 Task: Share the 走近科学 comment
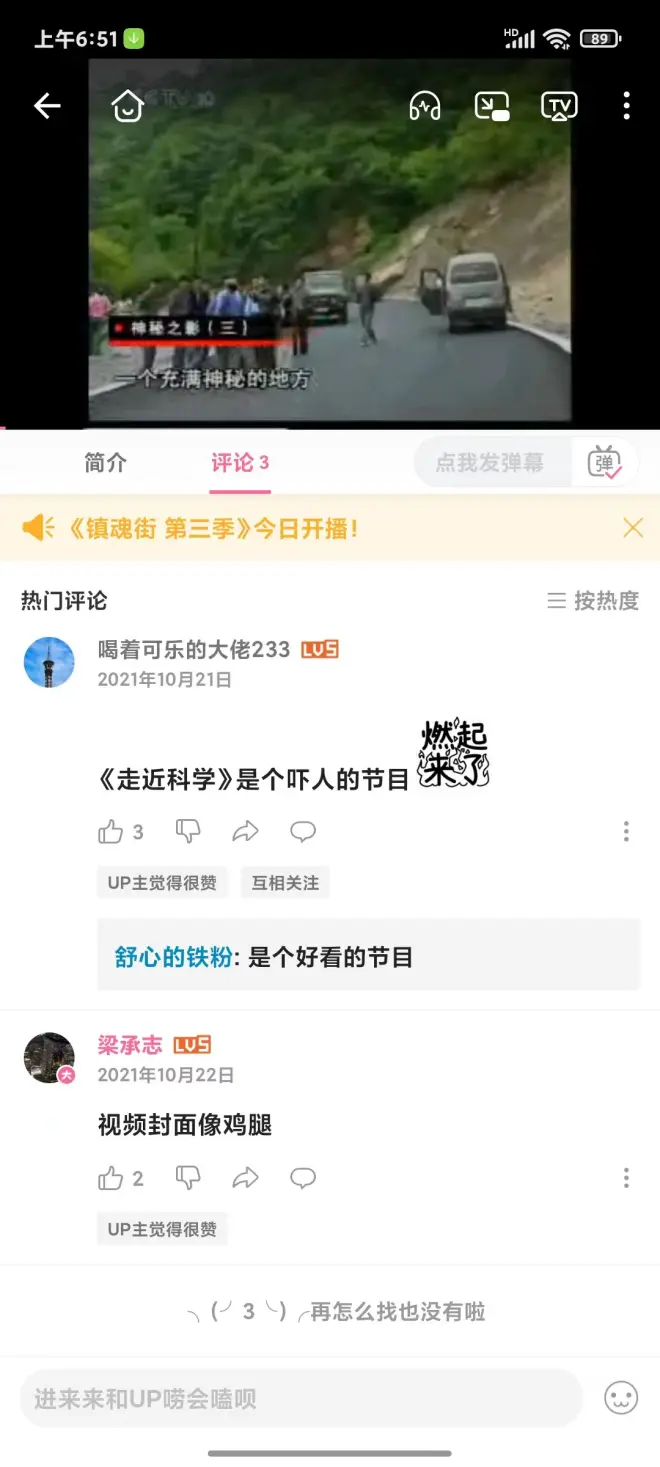pyautogui.click(x=245, y=832)
